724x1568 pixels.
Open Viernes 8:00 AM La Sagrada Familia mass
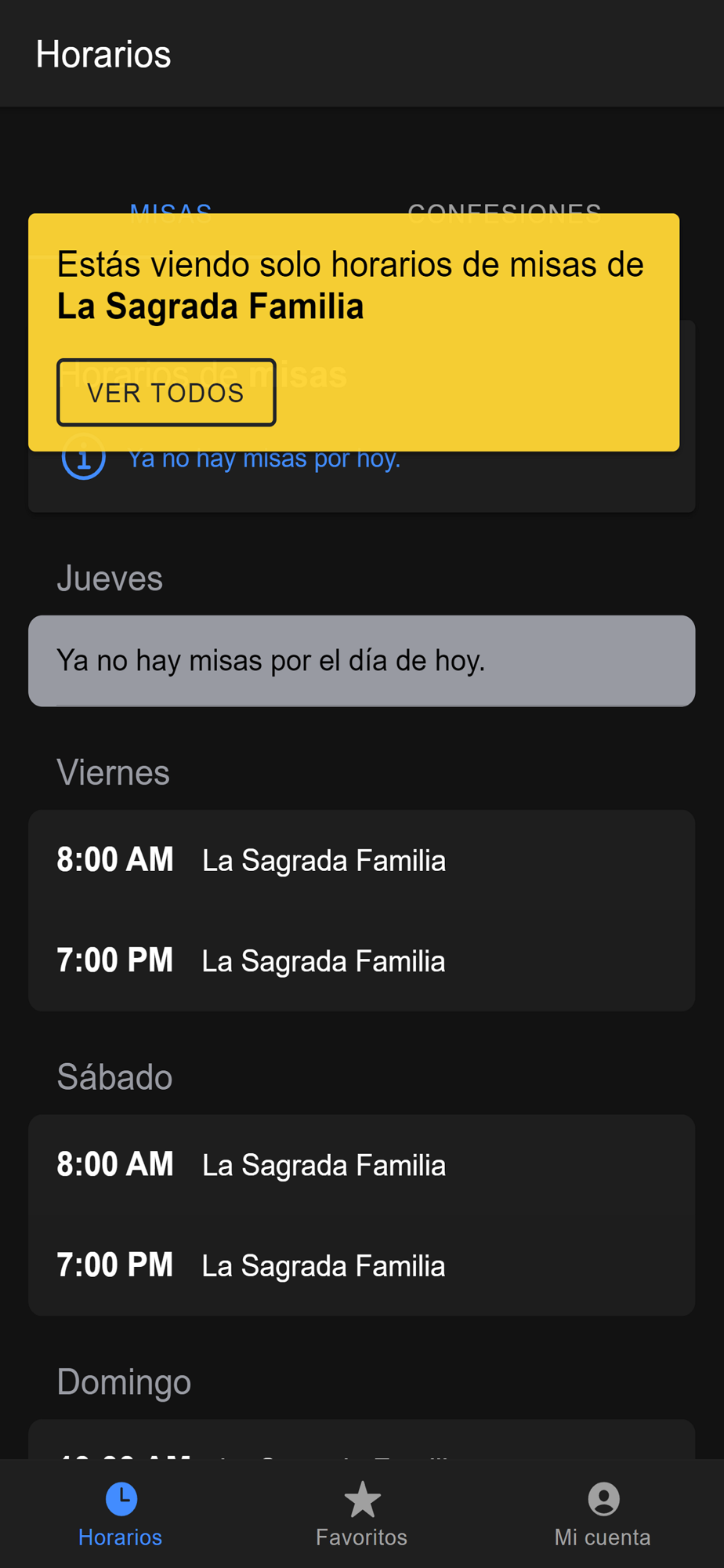coord(361,860)
